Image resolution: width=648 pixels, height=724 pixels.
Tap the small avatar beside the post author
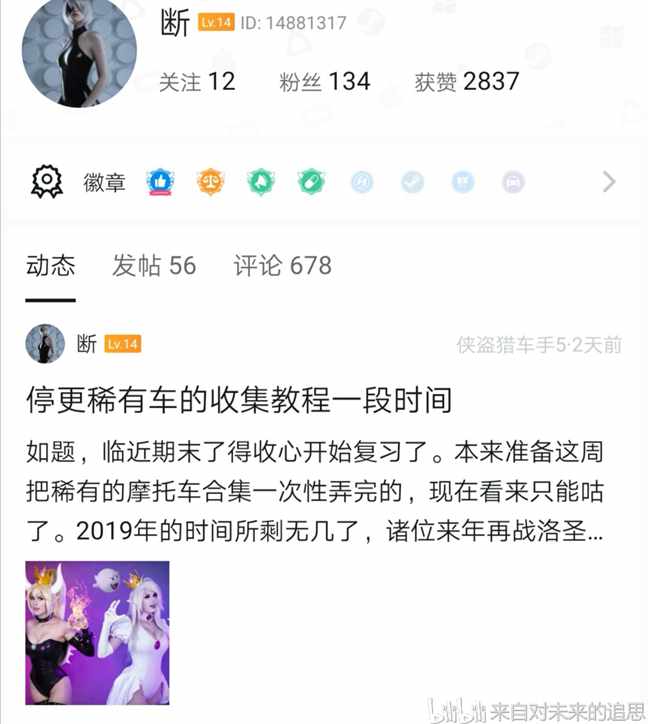(x=45, y=344)
